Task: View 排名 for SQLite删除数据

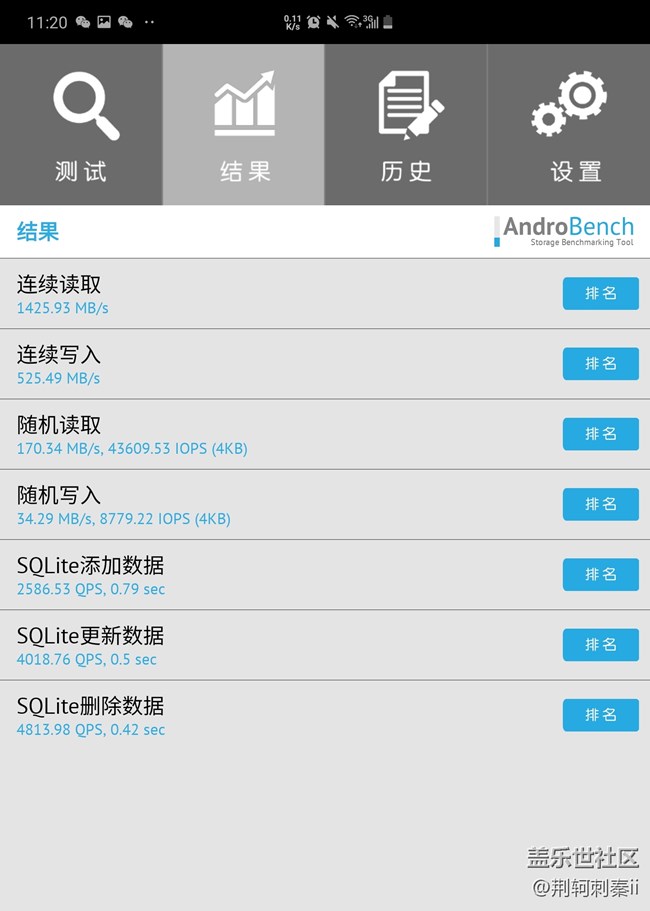Action: tap(600, 715)
